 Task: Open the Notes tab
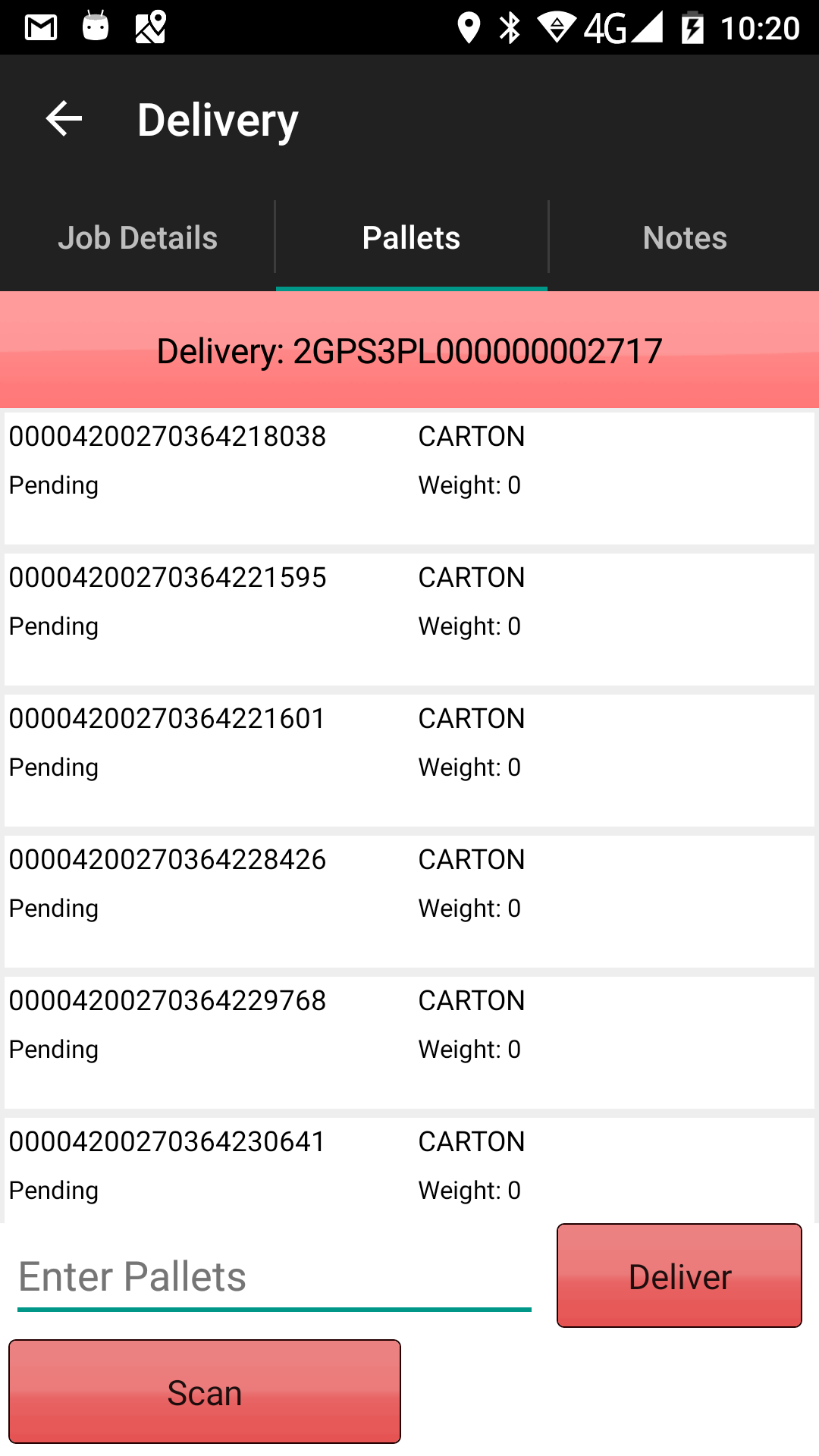pyautogui.click(x=685, y=238)
